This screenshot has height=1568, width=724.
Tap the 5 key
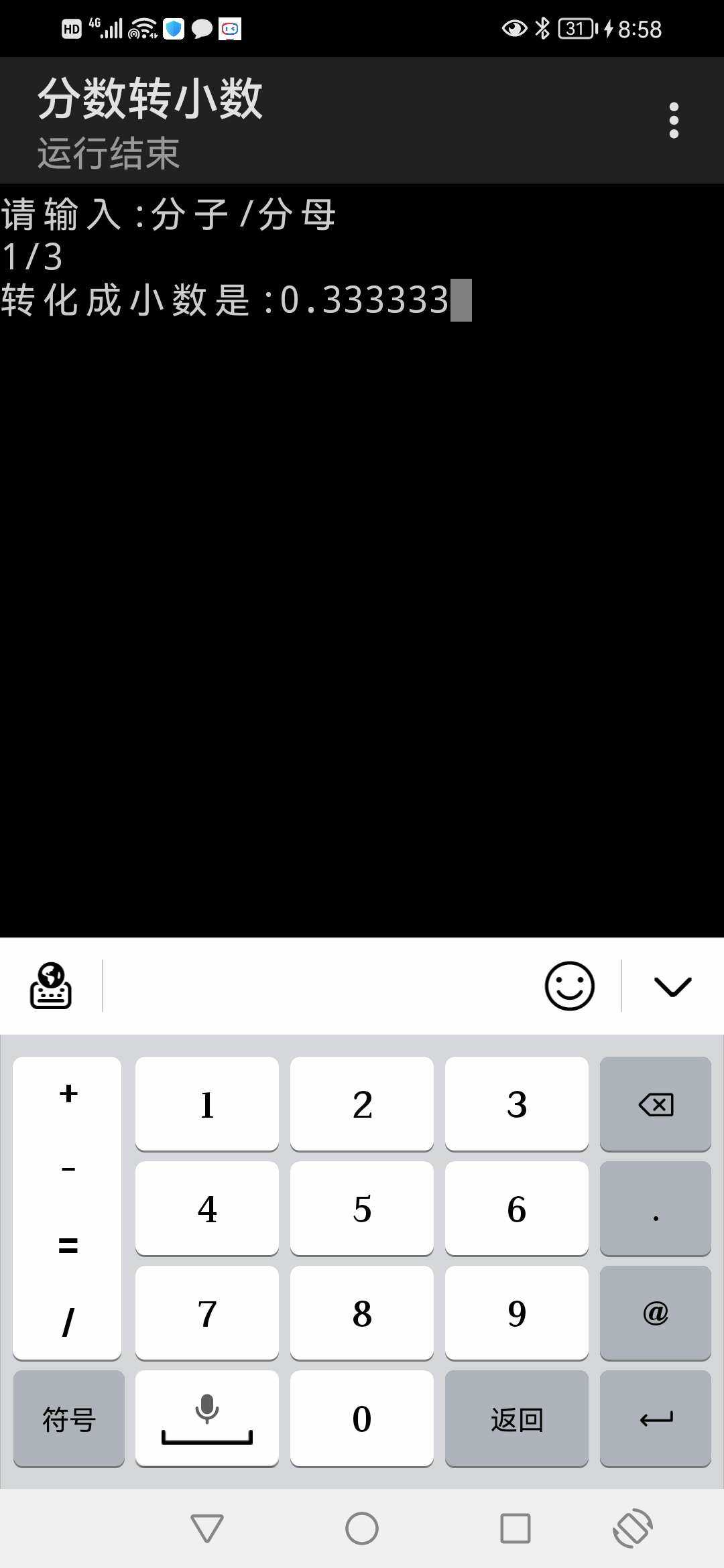click(x=362, y=1208)
